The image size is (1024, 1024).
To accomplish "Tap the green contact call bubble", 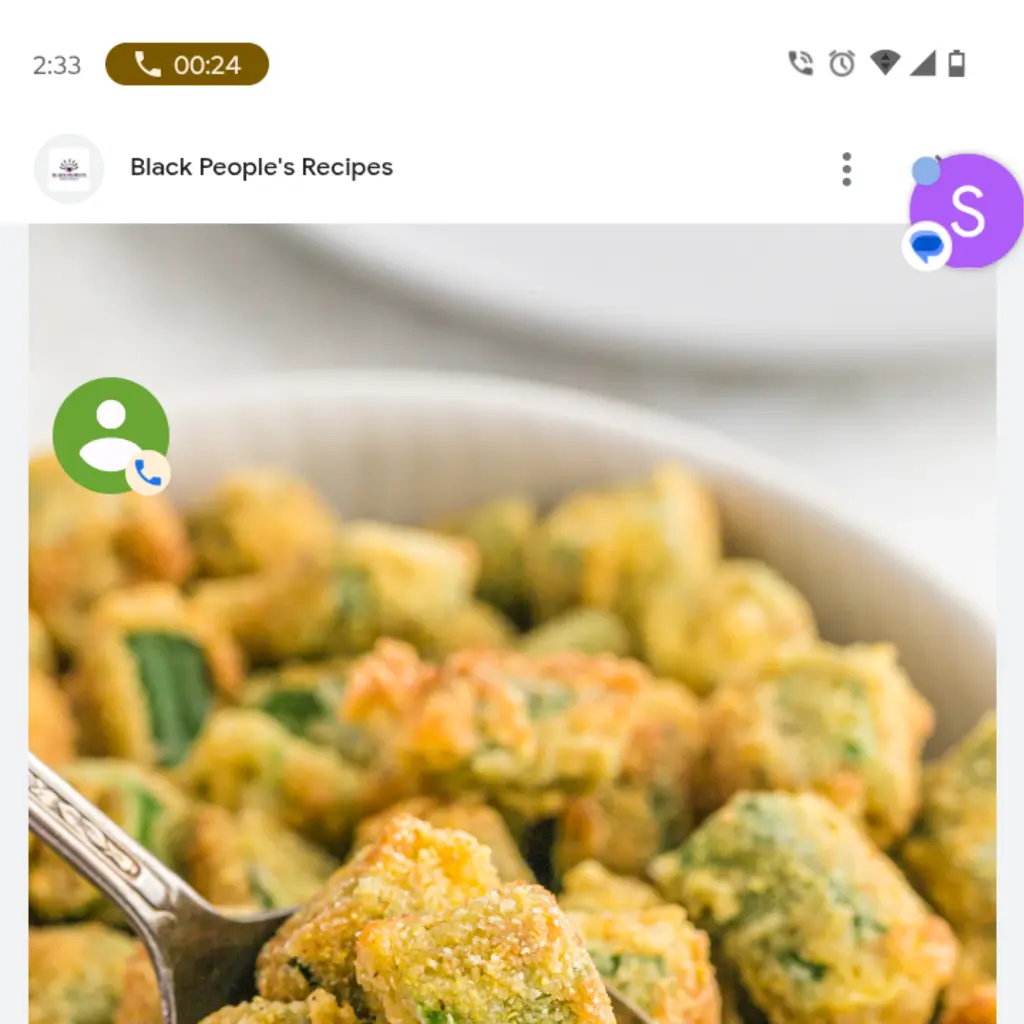I will (110, 435).
